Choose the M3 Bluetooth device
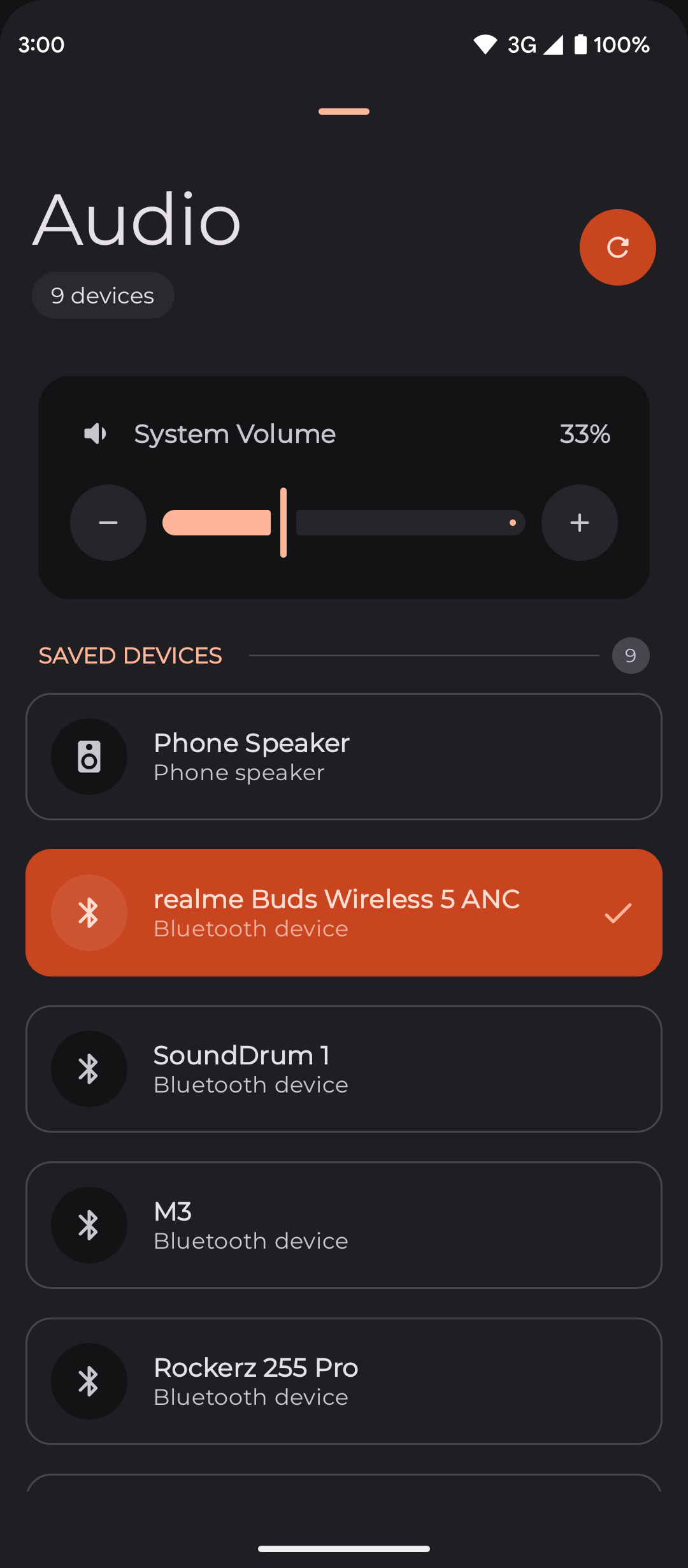This screenshot has width=688, height=1568. pos(344,1225)
